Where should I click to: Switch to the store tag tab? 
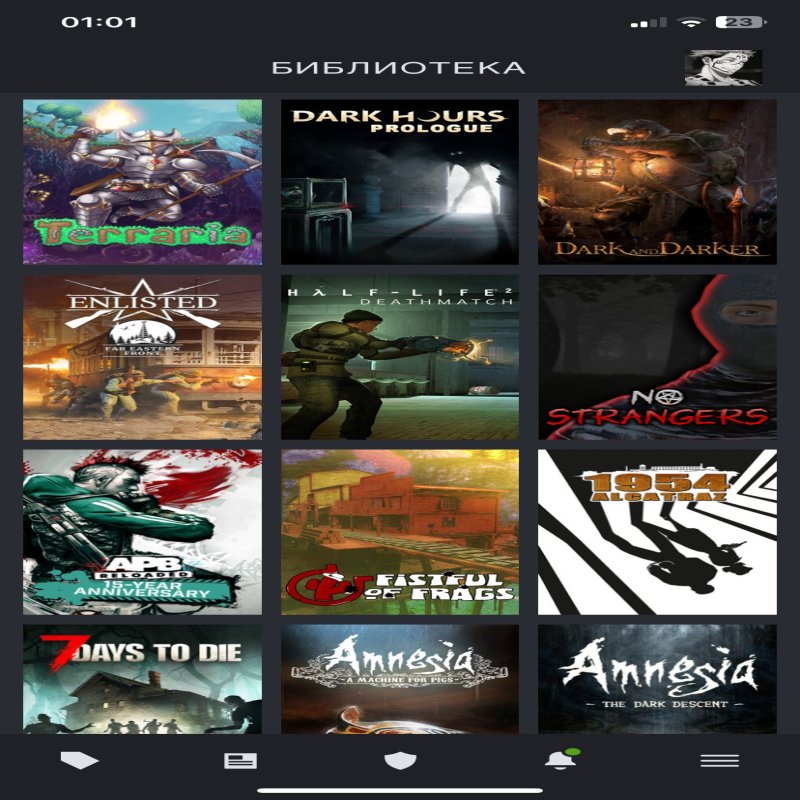click(80, 760)
